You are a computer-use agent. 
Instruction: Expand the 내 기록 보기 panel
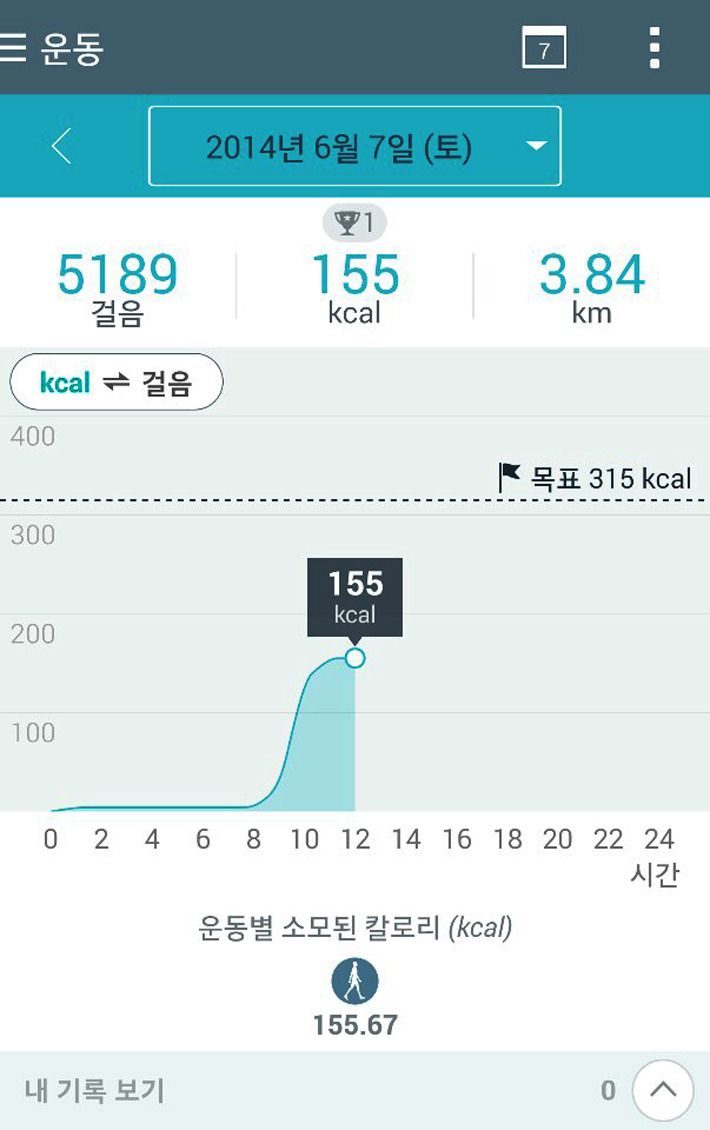point(662,1090)
